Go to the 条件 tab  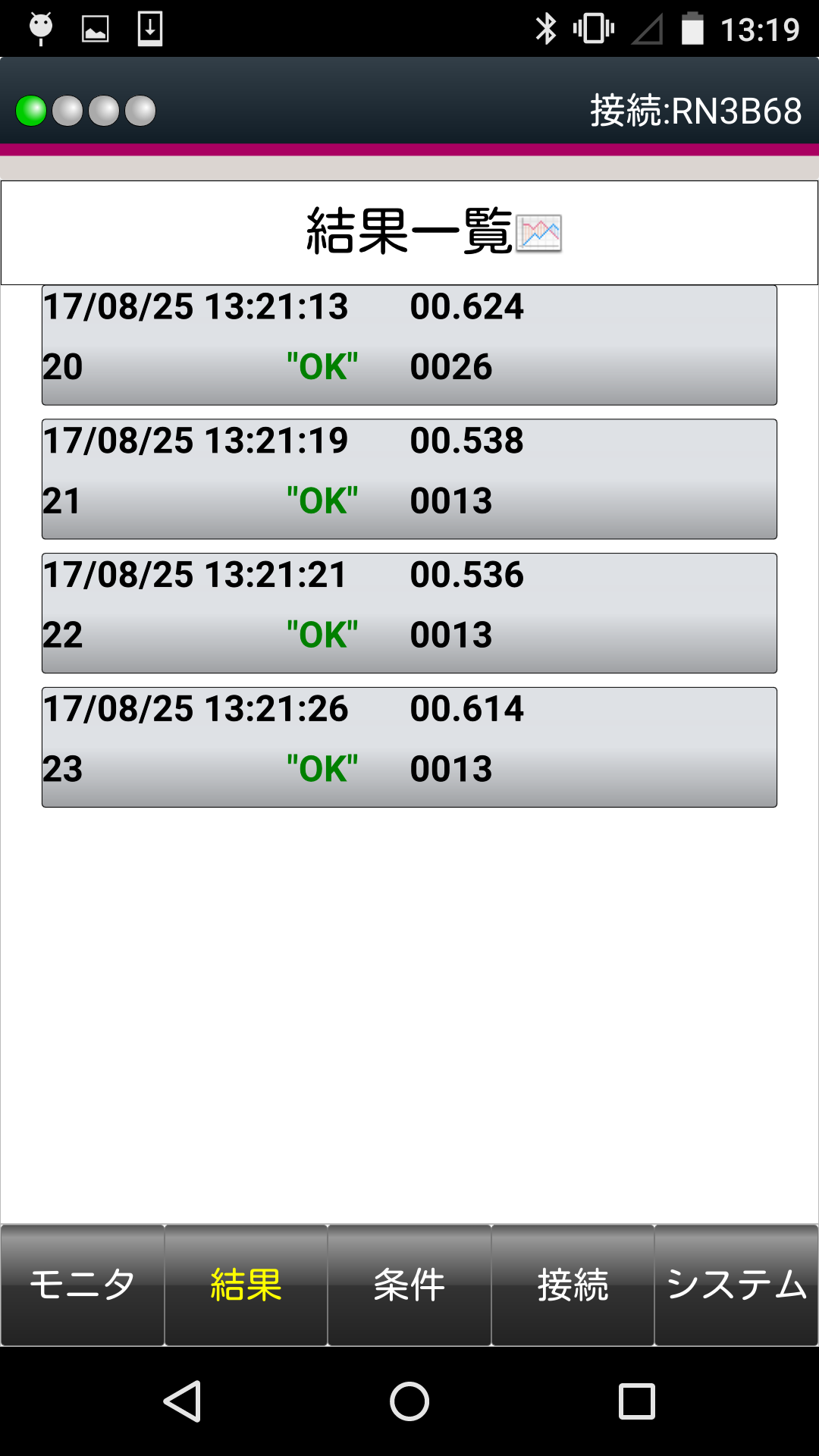pyautogui.click(x=409, y=1285)
